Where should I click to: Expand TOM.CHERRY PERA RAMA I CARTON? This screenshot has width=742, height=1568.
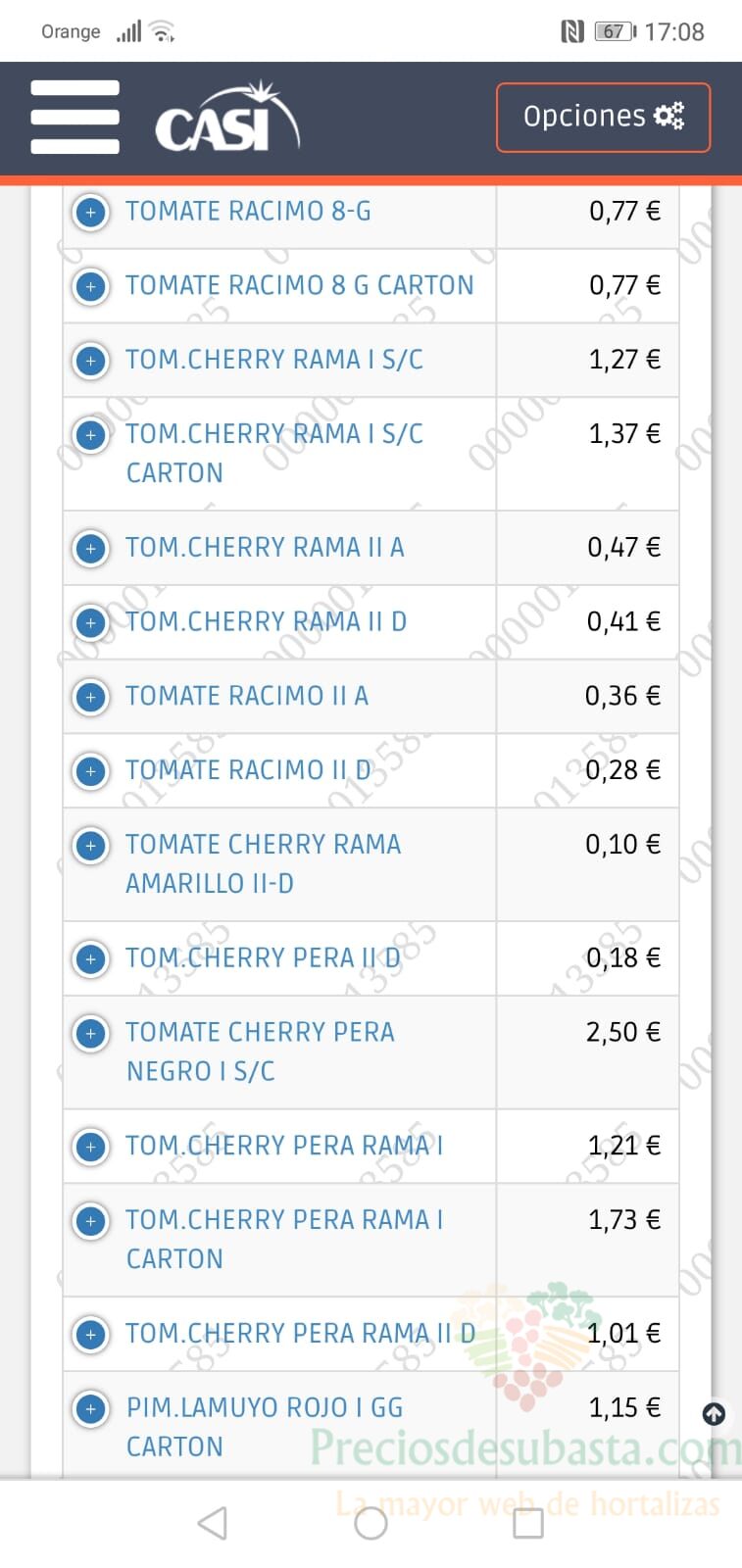[x=91, y=1221]
